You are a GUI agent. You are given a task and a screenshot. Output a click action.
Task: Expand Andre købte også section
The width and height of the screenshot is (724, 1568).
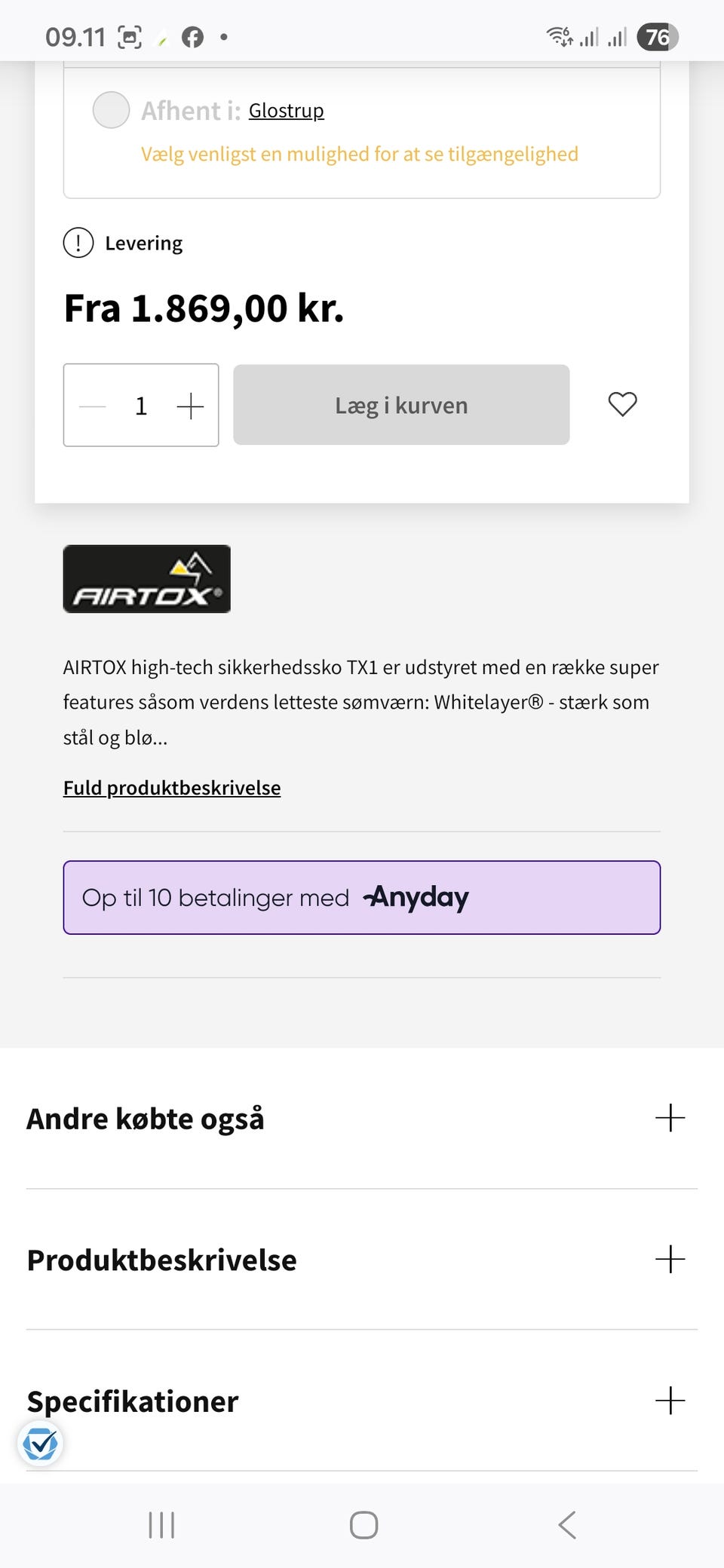pos(670,1118)
